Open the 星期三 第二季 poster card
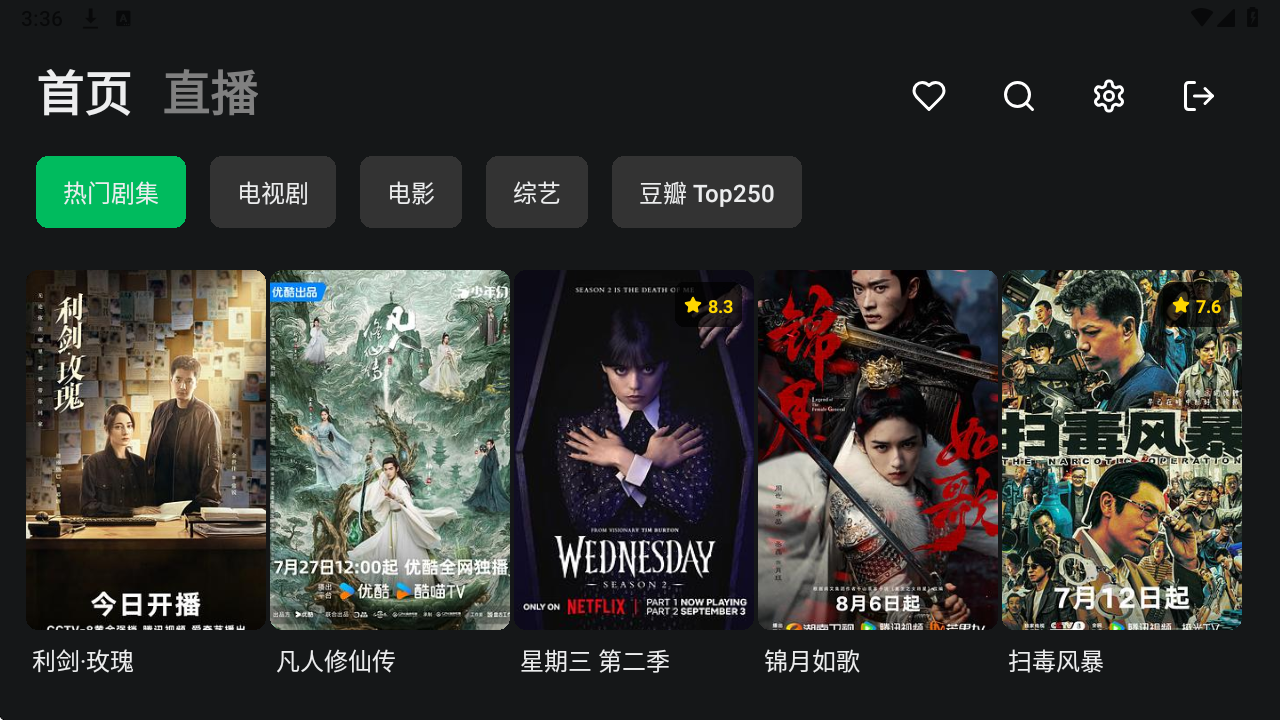Viewport: 1280px width, 720px height. (x=634, y=450)
